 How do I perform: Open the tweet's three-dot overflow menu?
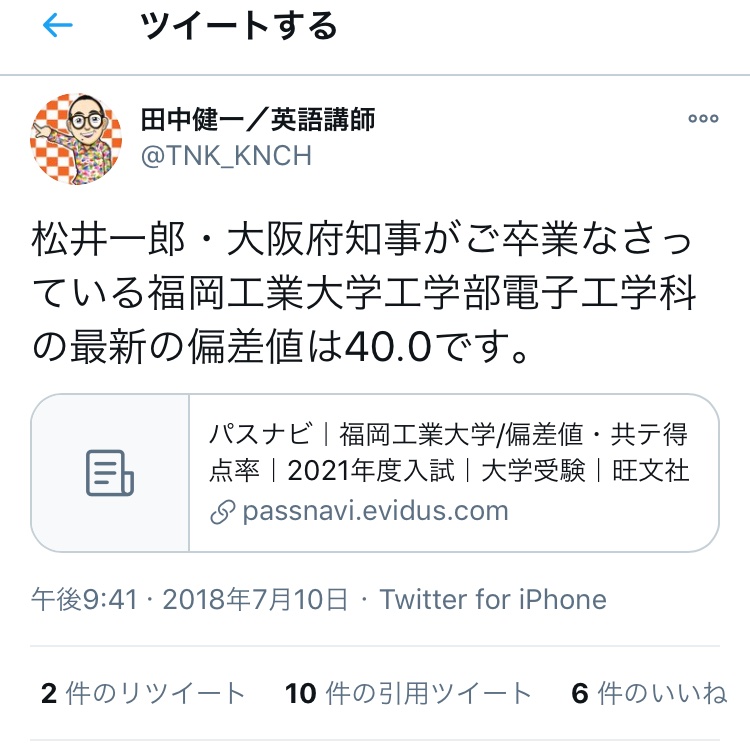pos(703,118)
